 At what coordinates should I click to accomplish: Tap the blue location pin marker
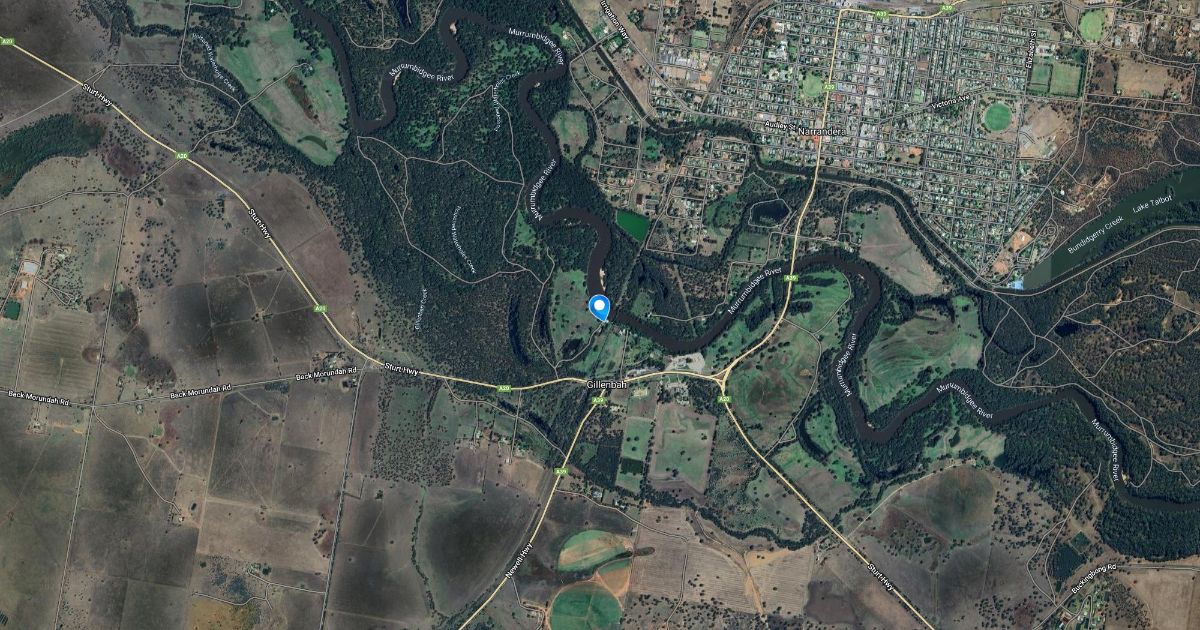point(599,307)
